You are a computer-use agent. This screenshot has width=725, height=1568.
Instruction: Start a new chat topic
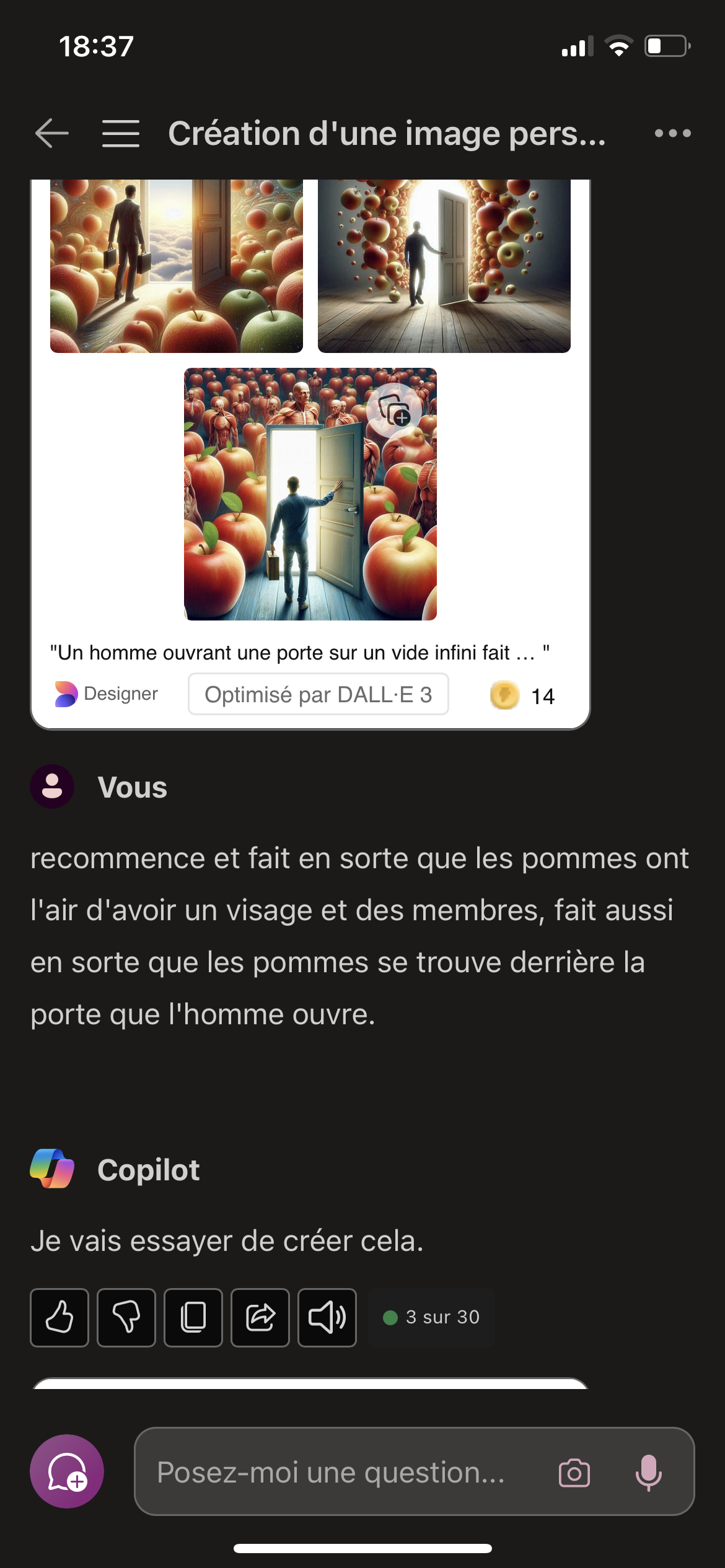(67, 1471)
